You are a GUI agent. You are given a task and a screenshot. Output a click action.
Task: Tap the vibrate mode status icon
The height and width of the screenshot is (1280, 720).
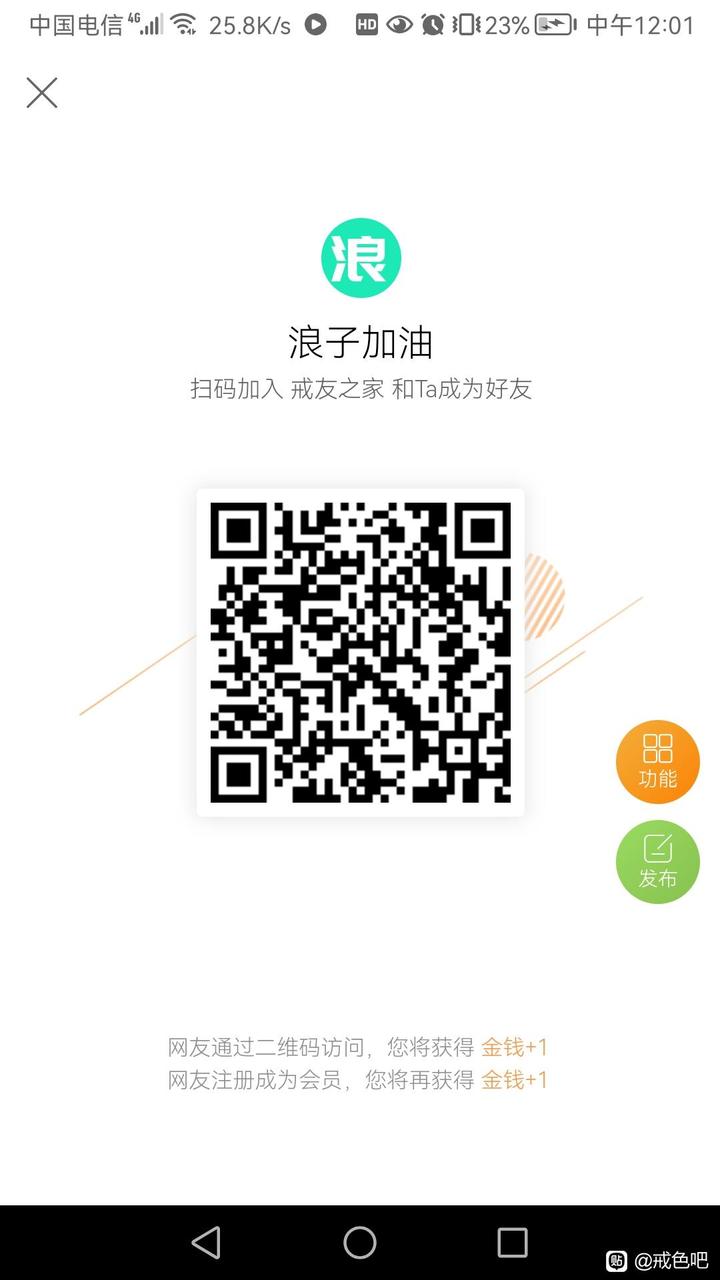coord(463,25)
